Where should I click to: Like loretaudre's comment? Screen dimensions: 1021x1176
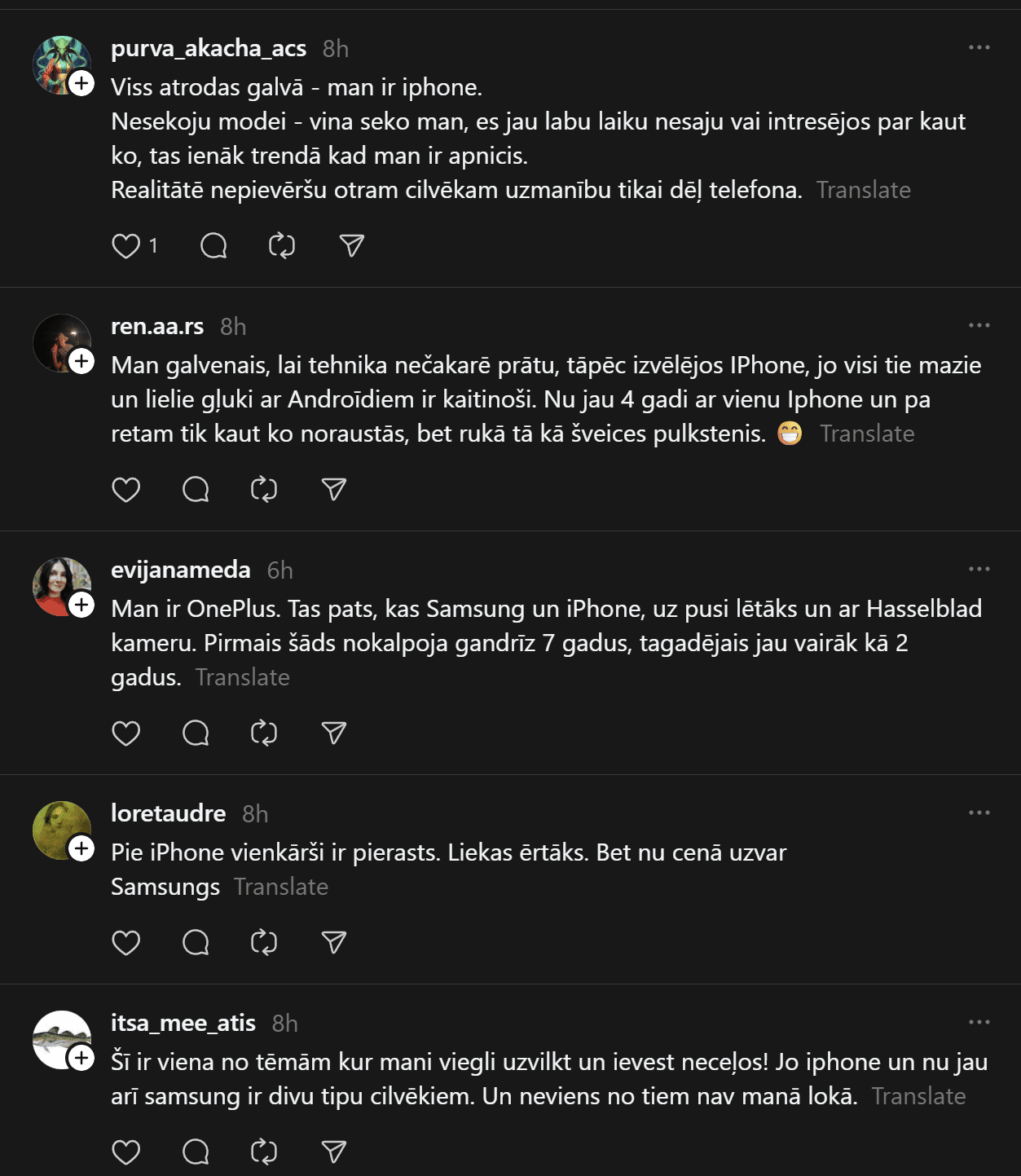[x=126, y=942]
